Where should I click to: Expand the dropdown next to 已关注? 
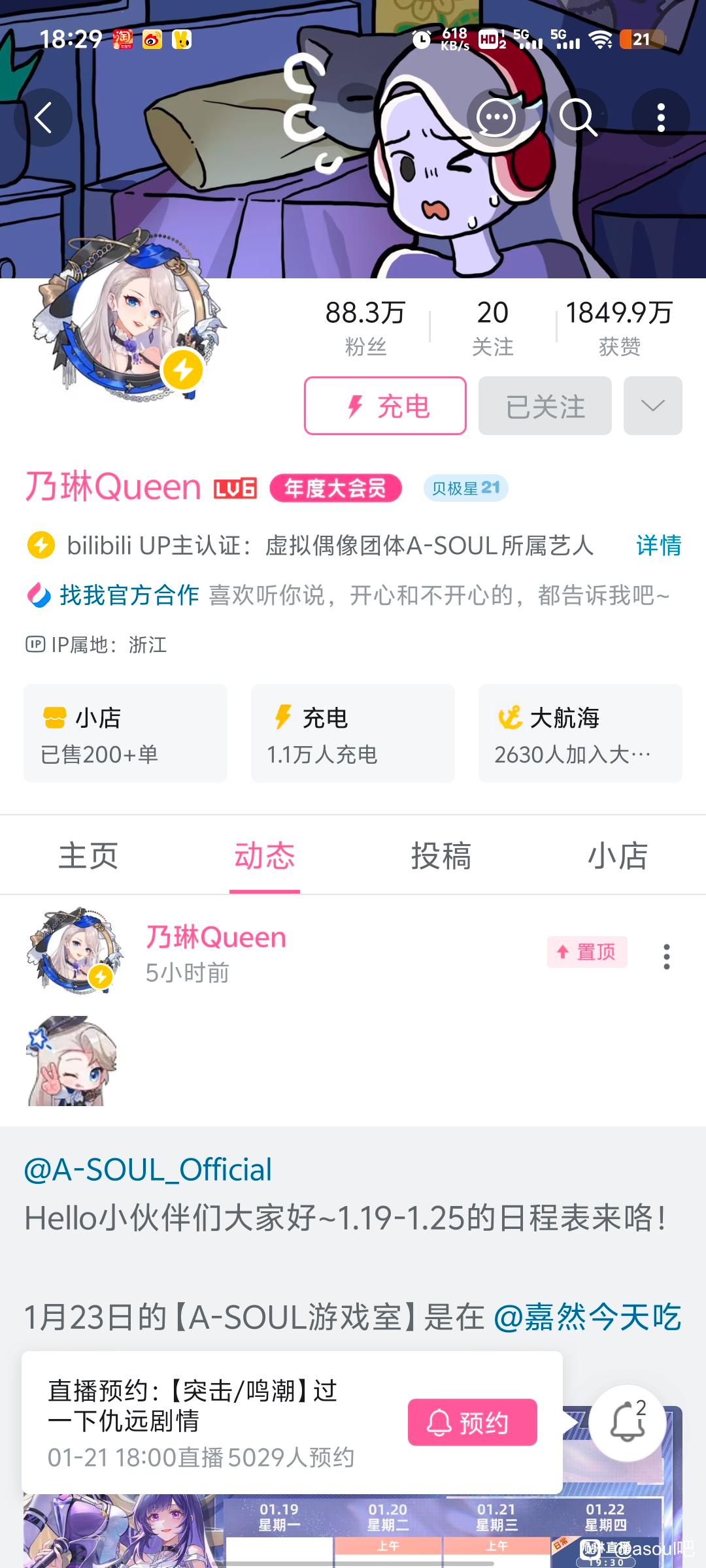[x=652, y=406]
